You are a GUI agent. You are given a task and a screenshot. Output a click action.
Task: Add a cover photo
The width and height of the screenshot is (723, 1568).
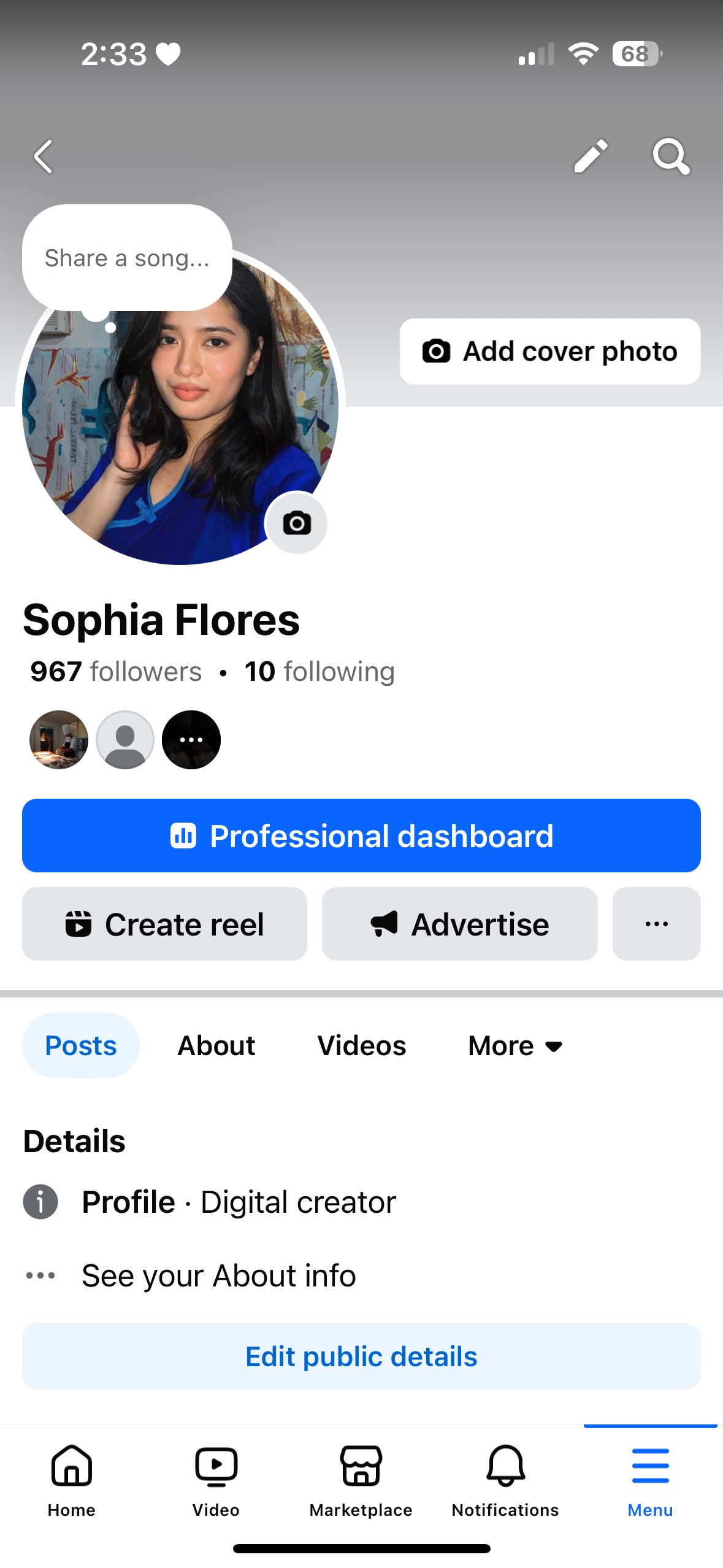(x=549, y=351)
